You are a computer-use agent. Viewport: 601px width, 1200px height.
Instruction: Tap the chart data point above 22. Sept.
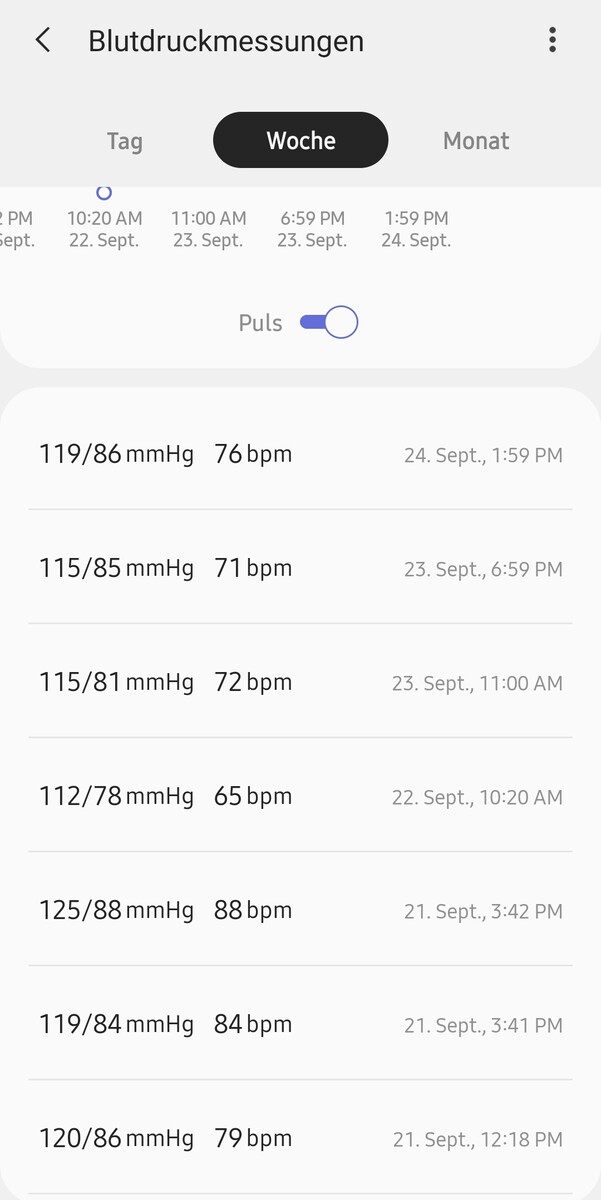tap(104, 192)
